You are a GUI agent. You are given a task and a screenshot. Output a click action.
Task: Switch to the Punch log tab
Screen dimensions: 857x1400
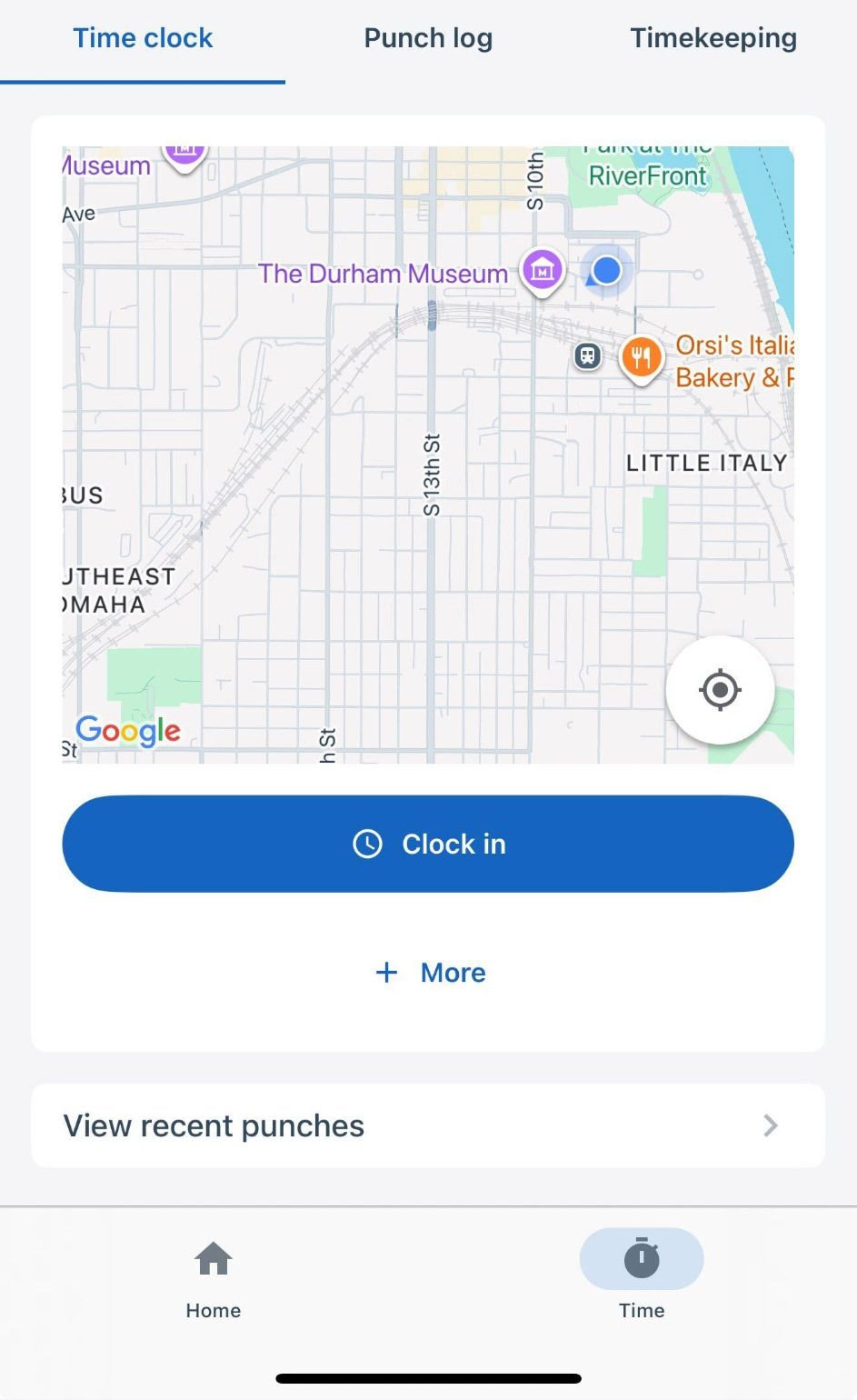coord(428,38)
